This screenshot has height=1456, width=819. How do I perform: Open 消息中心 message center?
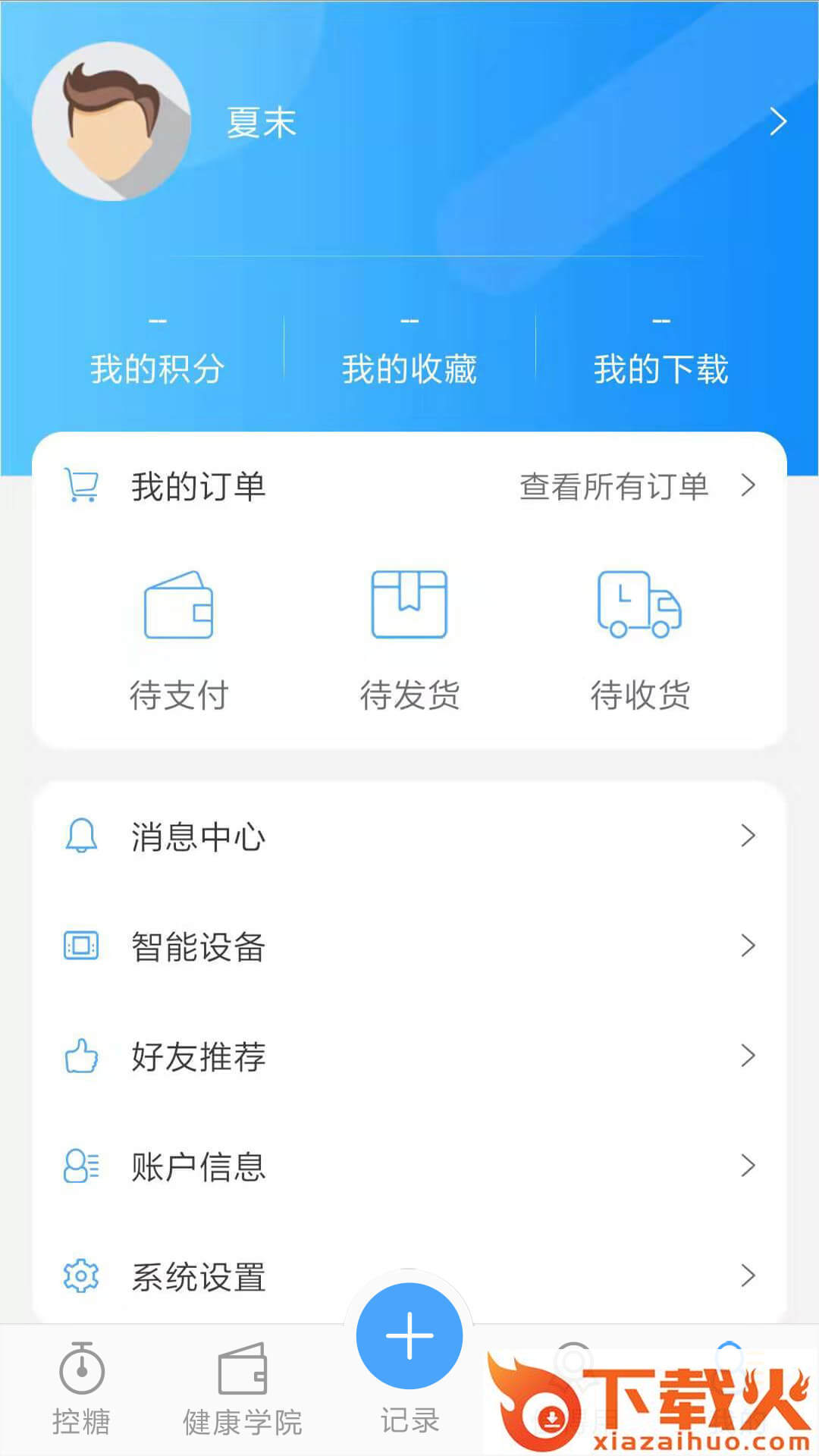tap(409, 836)
